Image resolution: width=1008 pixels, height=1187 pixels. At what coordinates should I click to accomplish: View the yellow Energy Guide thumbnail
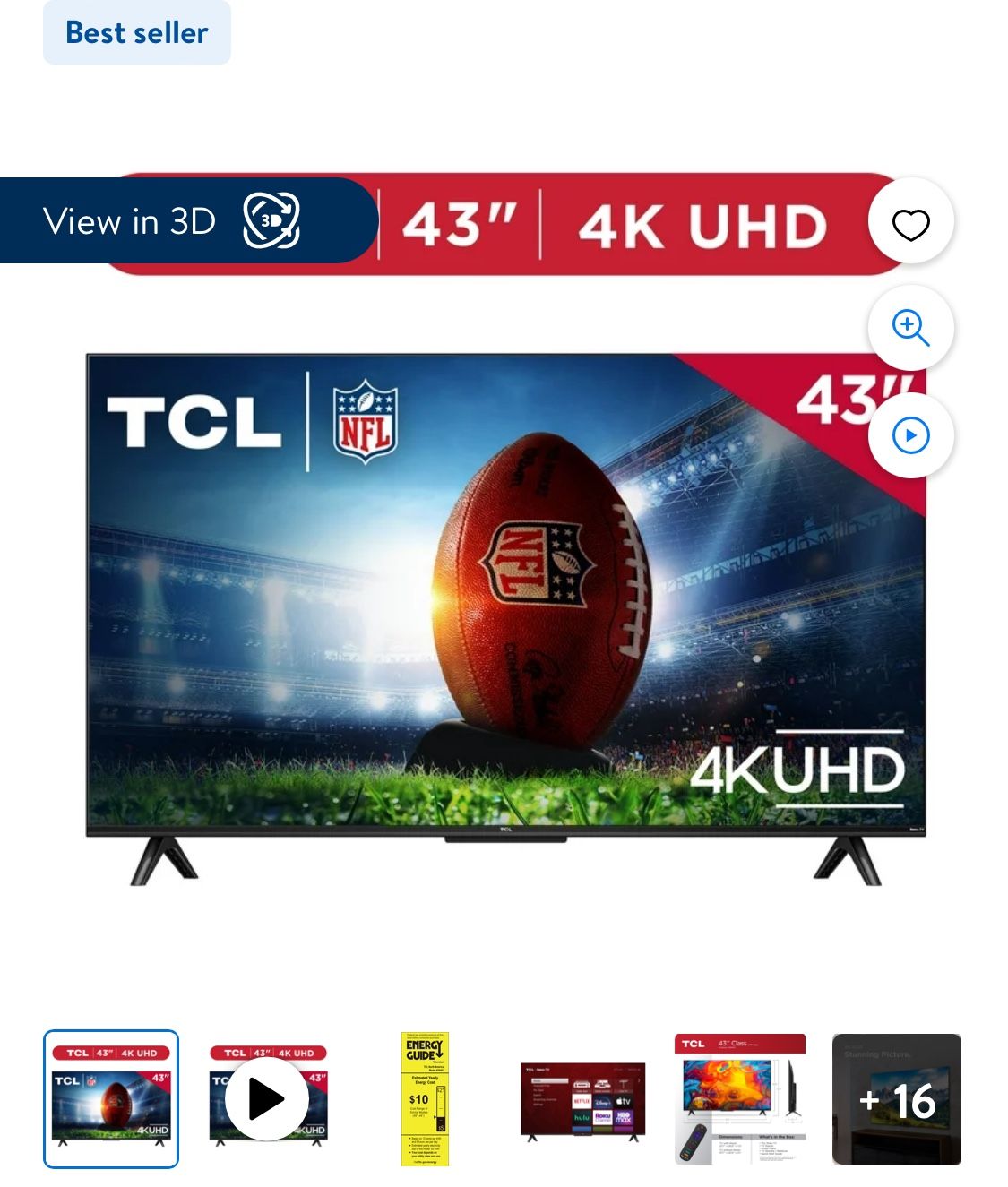click(425, 1099)
